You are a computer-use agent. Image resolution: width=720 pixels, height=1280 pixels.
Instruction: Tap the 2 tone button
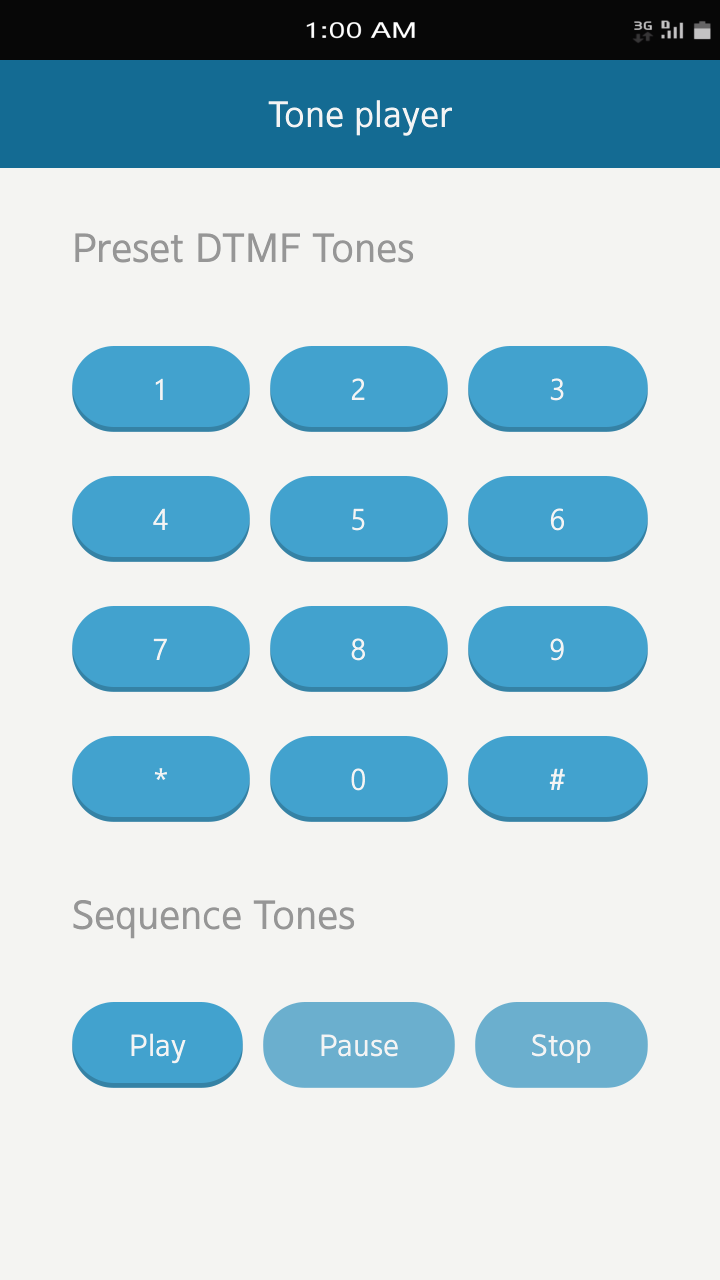point(358,388)
